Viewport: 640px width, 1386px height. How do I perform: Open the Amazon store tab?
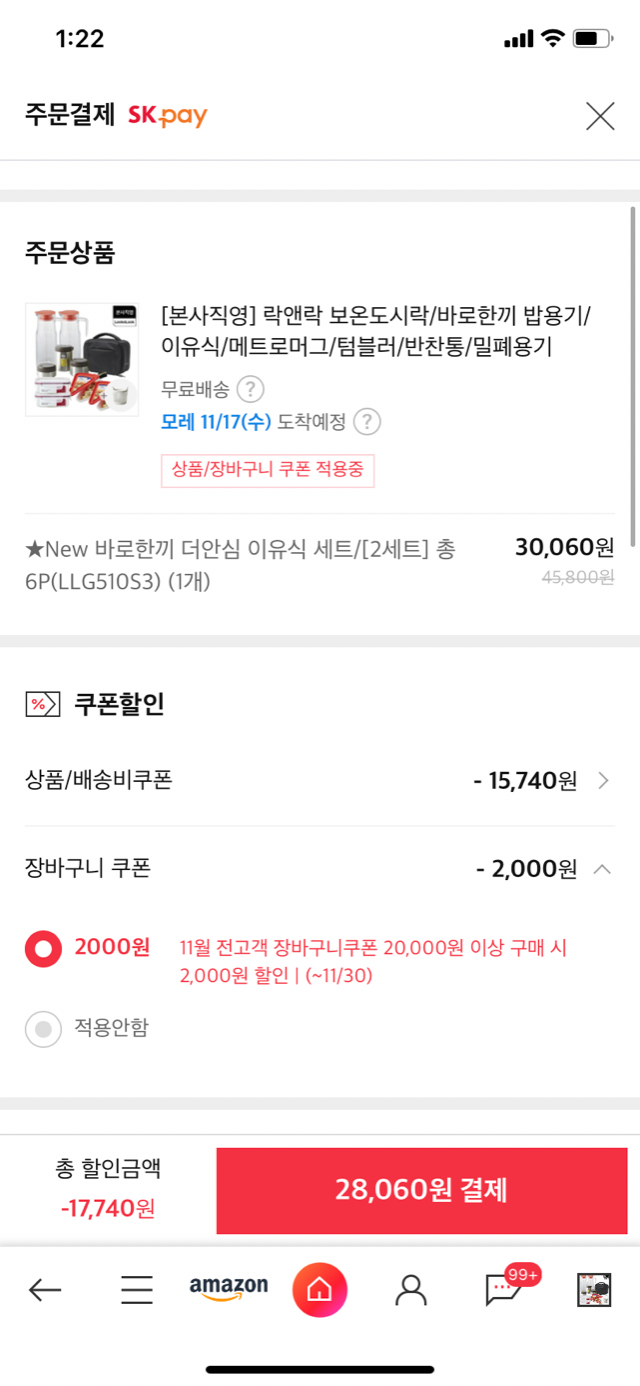point(229,1288)
